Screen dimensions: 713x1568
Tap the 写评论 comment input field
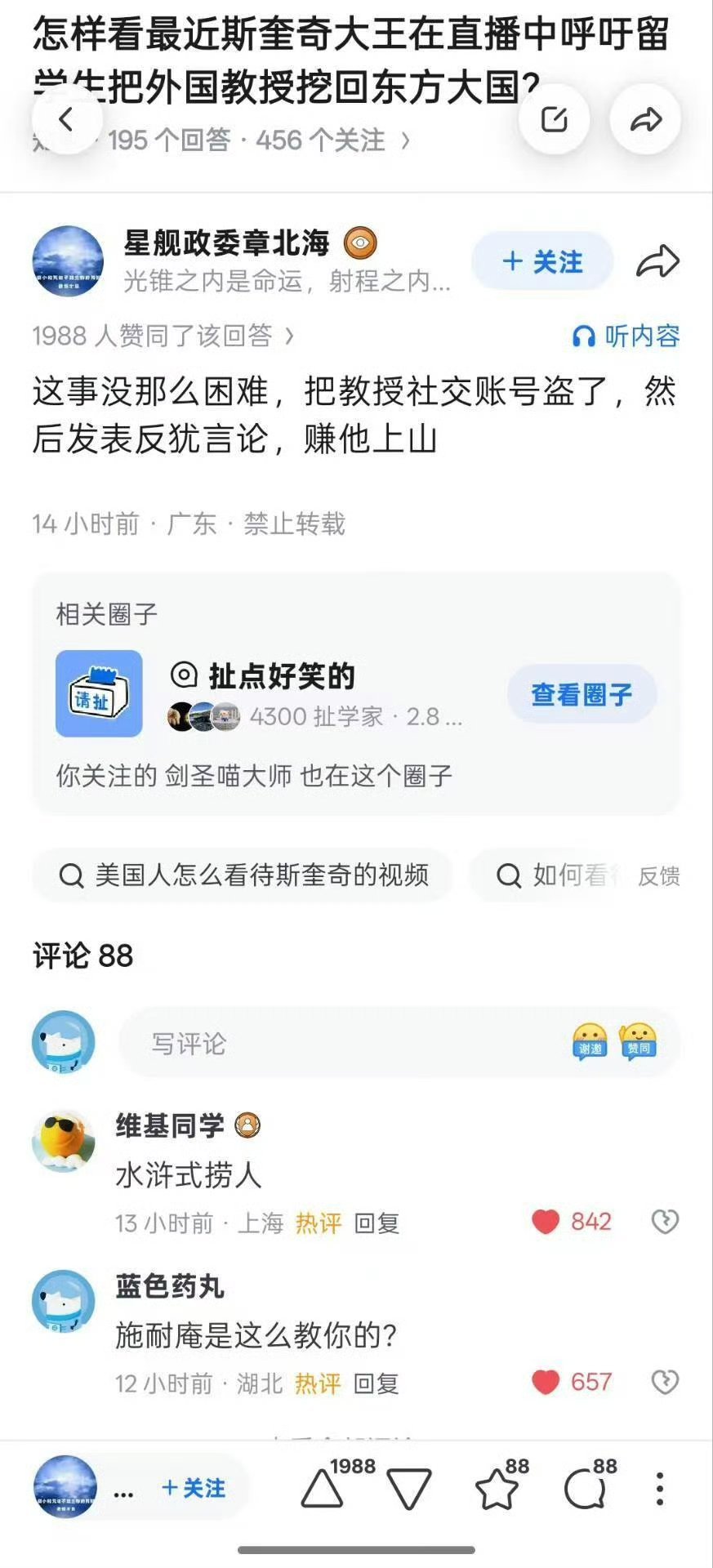[327, 1042]
